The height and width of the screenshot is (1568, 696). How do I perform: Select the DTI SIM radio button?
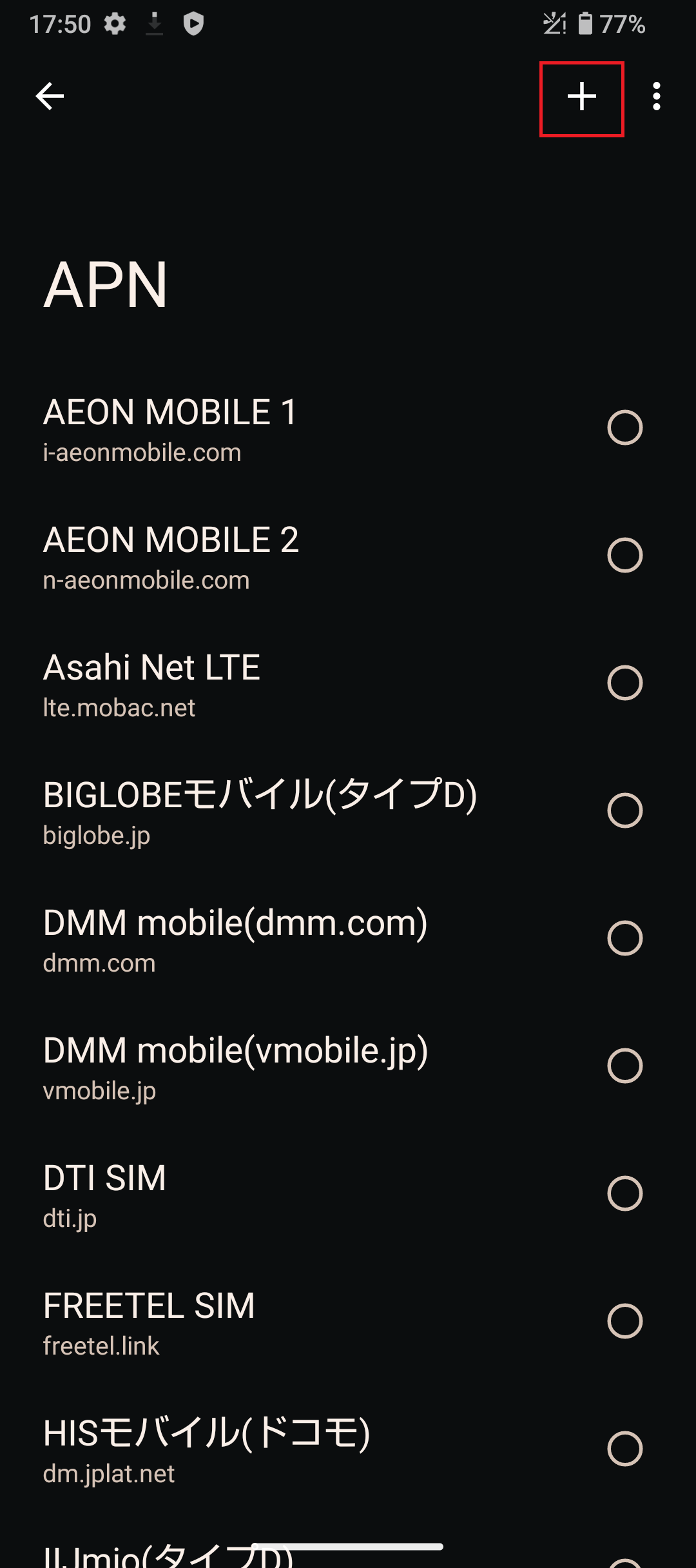[x=624, y=1193]
